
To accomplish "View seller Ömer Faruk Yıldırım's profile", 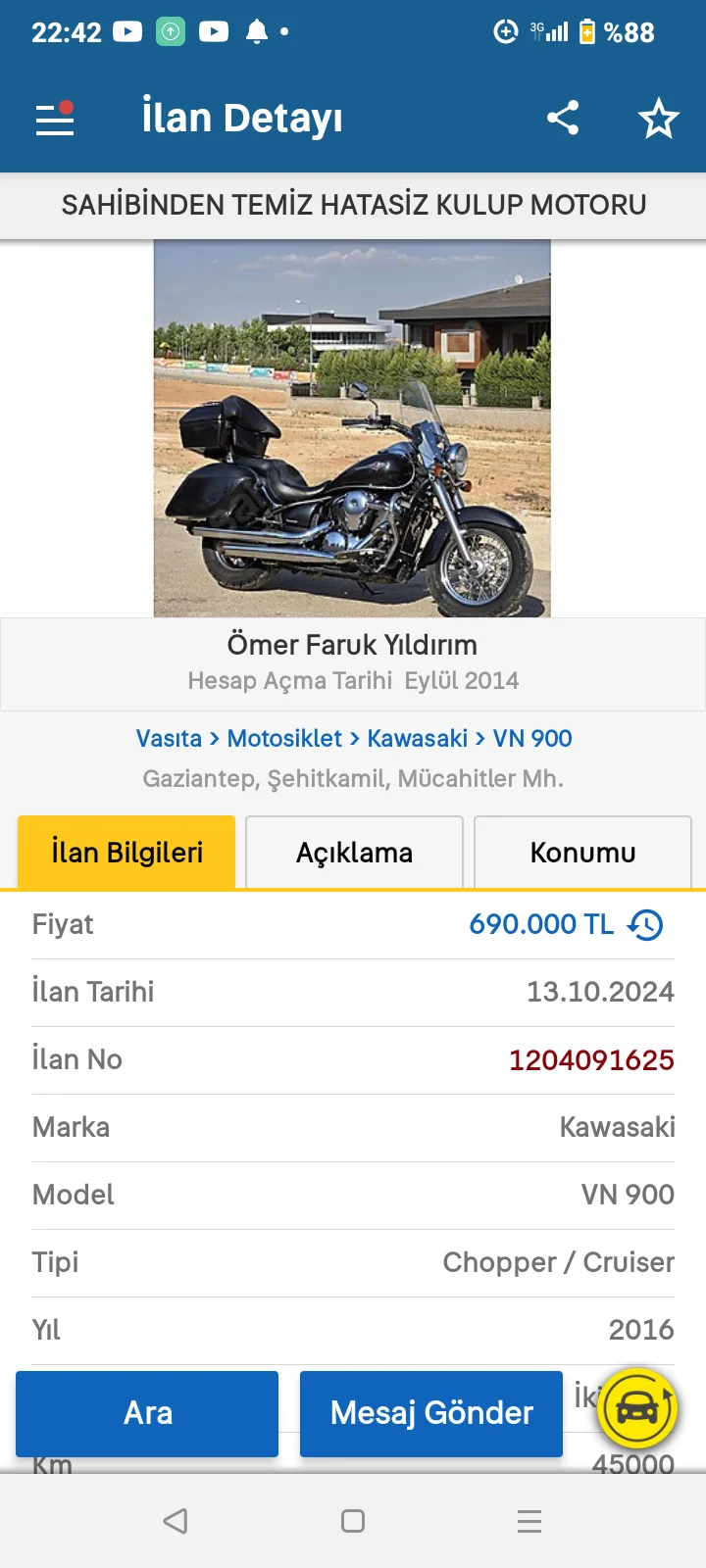I will pyautogui.click(x=352, y=645).
